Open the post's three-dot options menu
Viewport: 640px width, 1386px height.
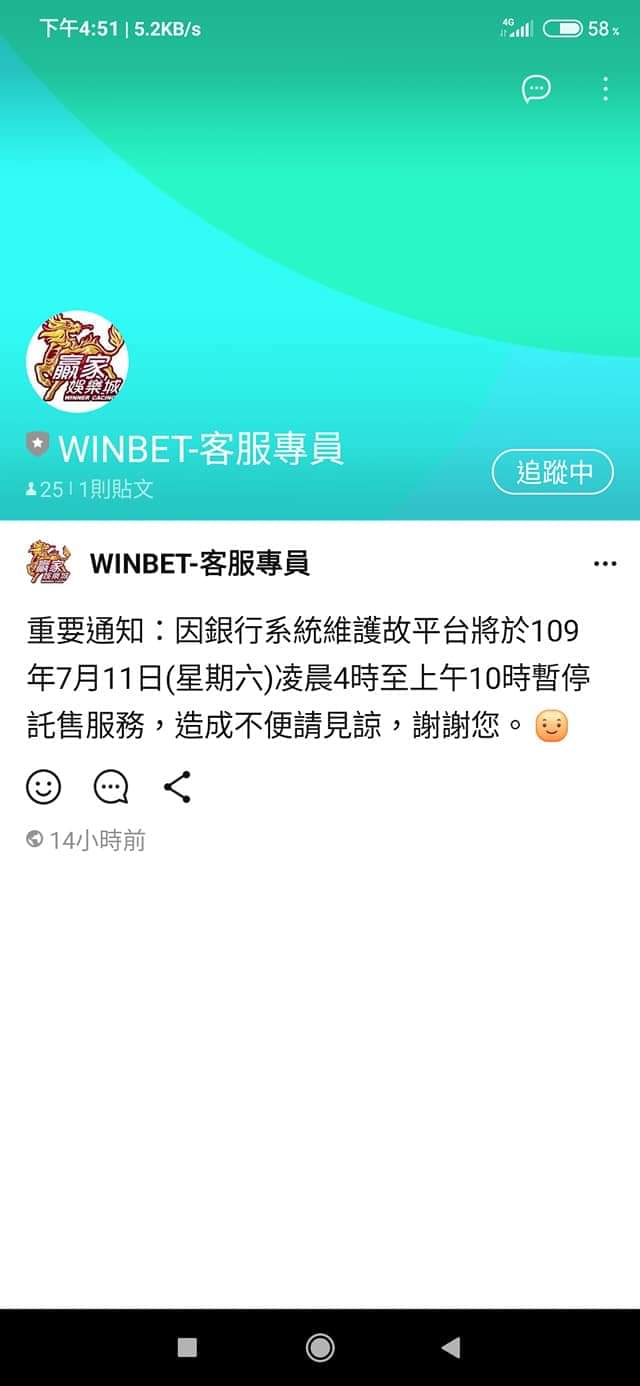coord(605,564)
